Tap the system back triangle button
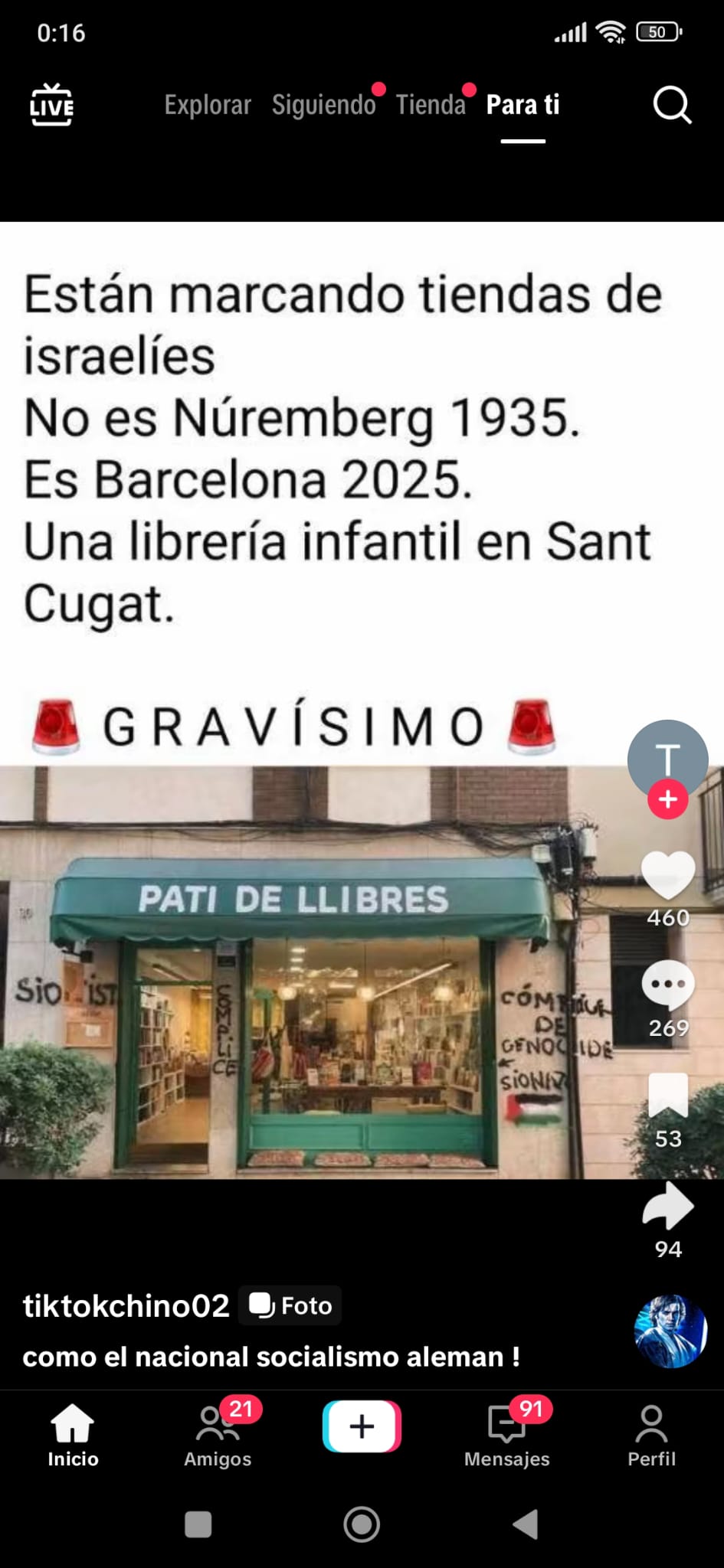Viewport: 724px width, 1568px height. click(x=526, y=1524)
